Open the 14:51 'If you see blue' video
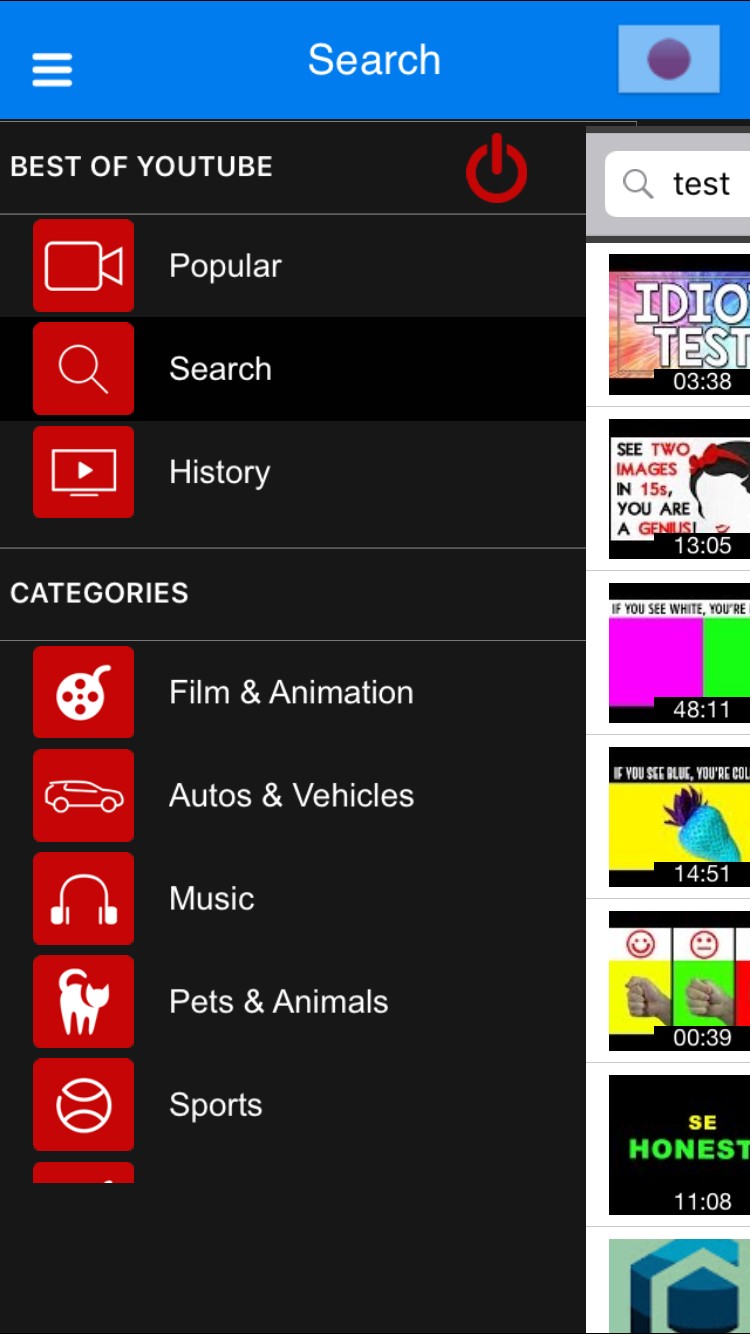The image size is (750, 1334). pyautogui.click(x=680, y=816)
